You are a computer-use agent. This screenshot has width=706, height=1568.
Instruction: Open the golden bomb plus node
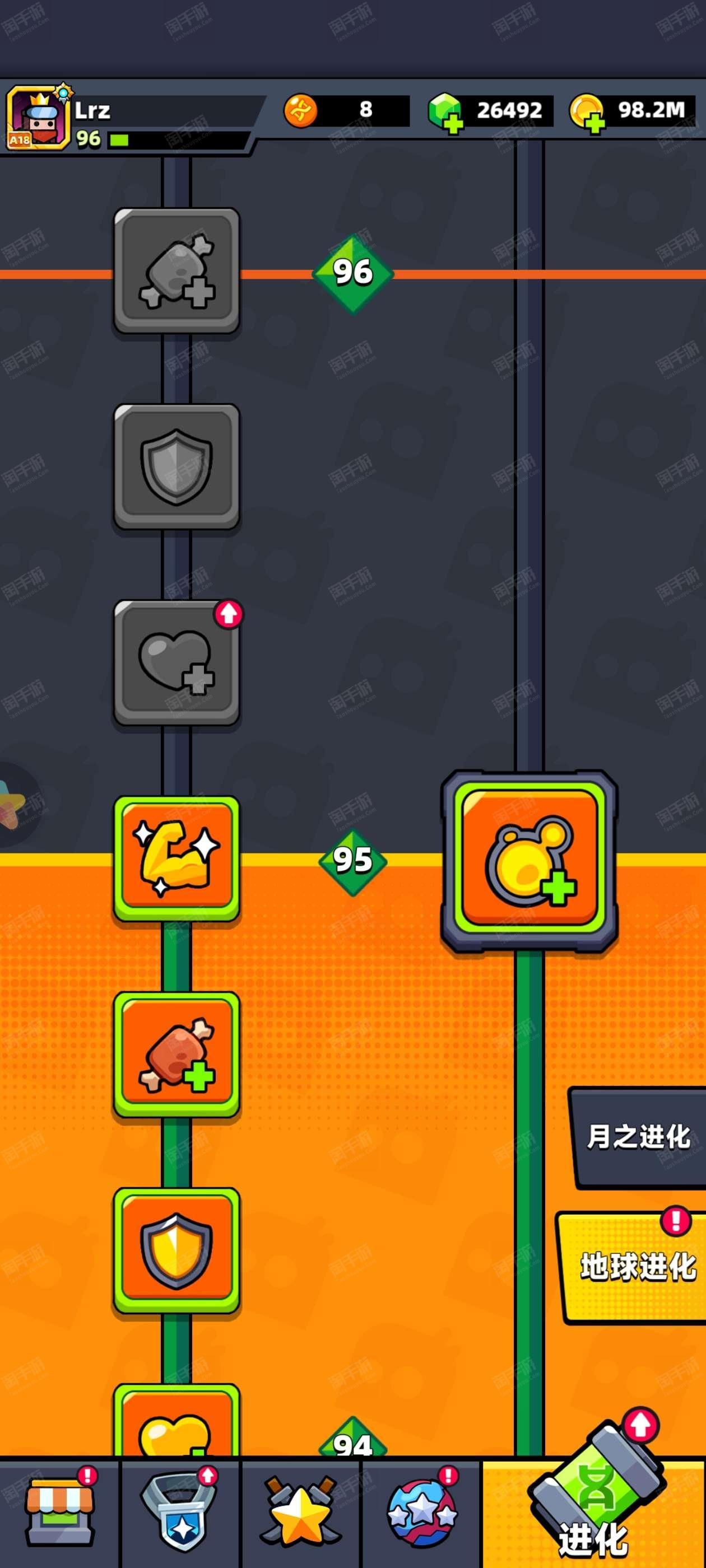pyautogui.click(x=529, y=861)
